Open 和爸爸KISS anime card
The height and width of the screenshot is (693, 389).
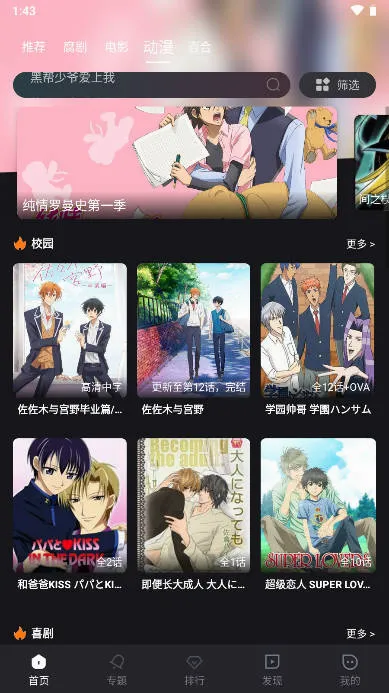coord(70,515)
